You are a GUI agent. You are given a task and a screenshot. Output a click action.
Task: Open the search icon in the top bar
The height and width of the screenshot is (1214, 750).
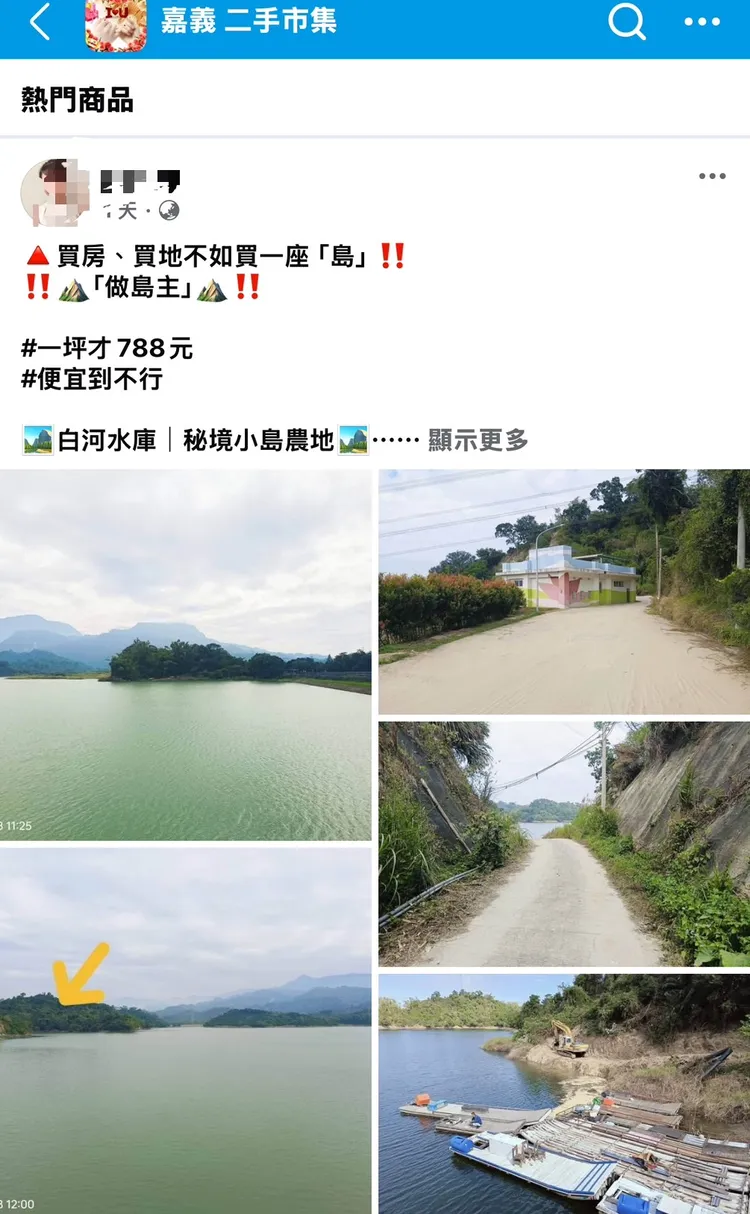point(626,21)
